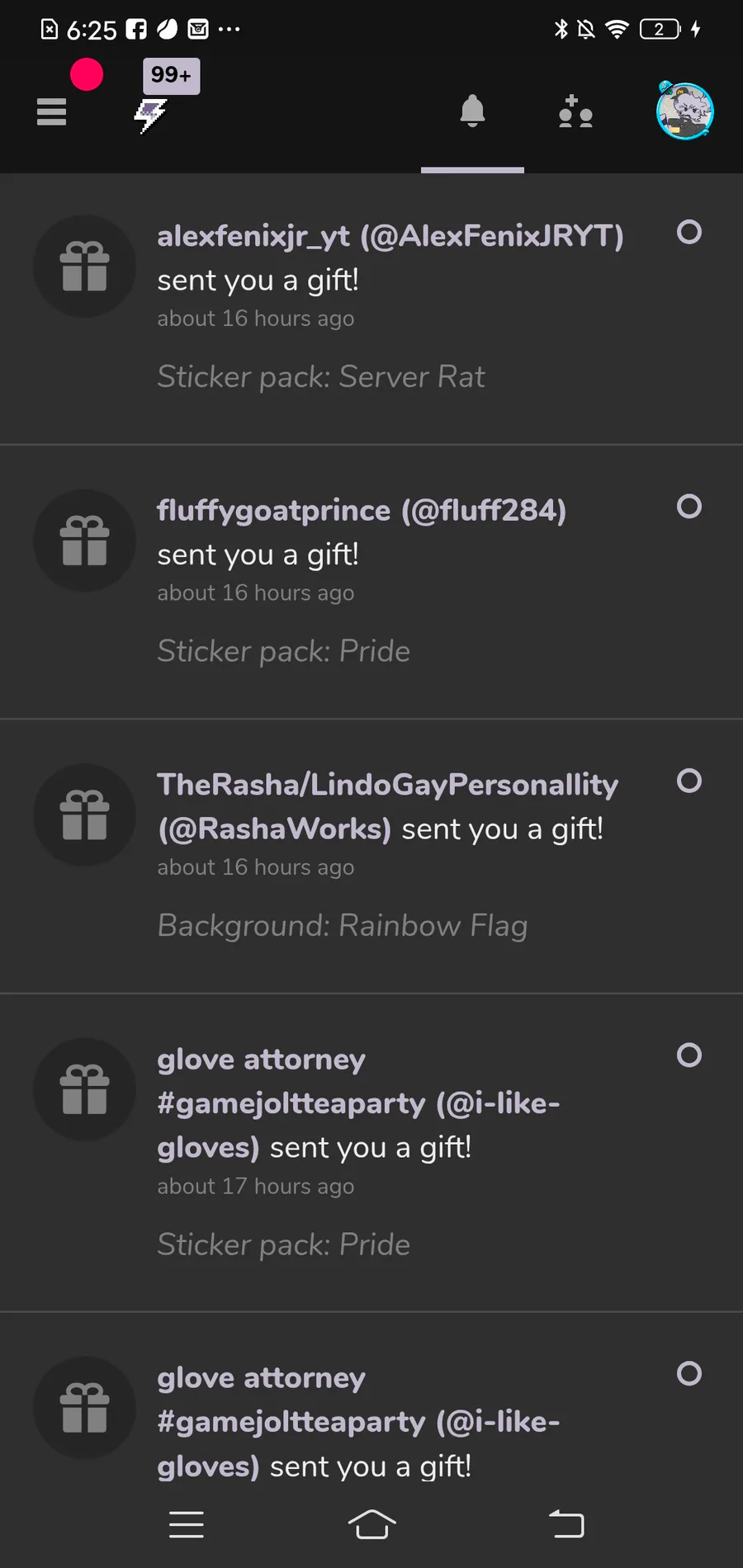Mark the RashaWorks notification as read
This screenshot has height=1568, width=743.
(689, 781)
